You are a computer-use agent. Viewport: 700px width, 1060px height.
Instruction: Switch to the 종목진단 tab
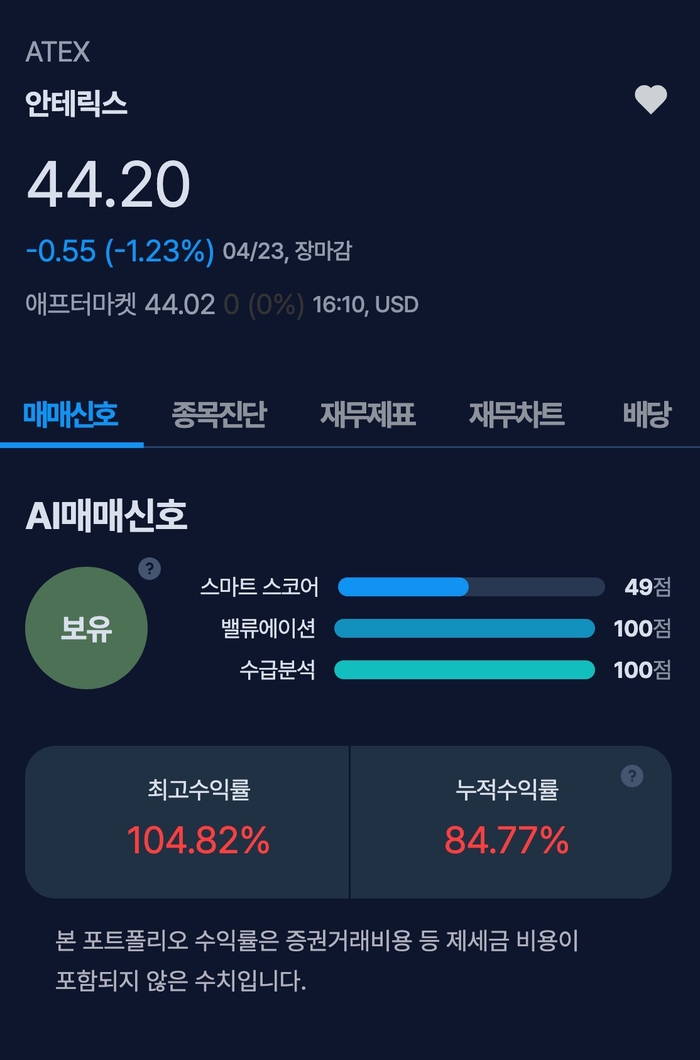tap(219, 414)
